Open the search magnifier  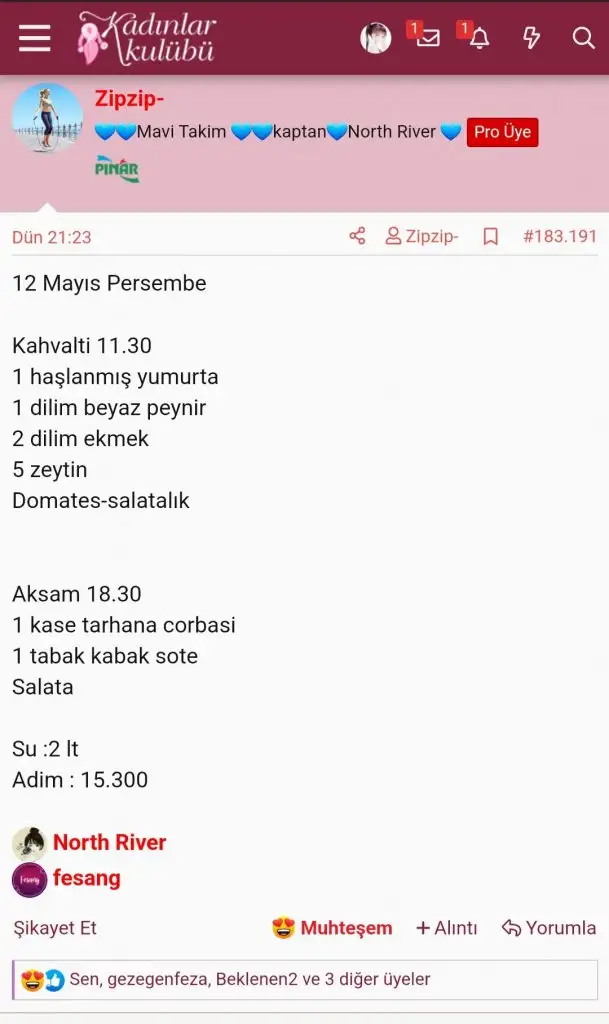tap(583, 39)
